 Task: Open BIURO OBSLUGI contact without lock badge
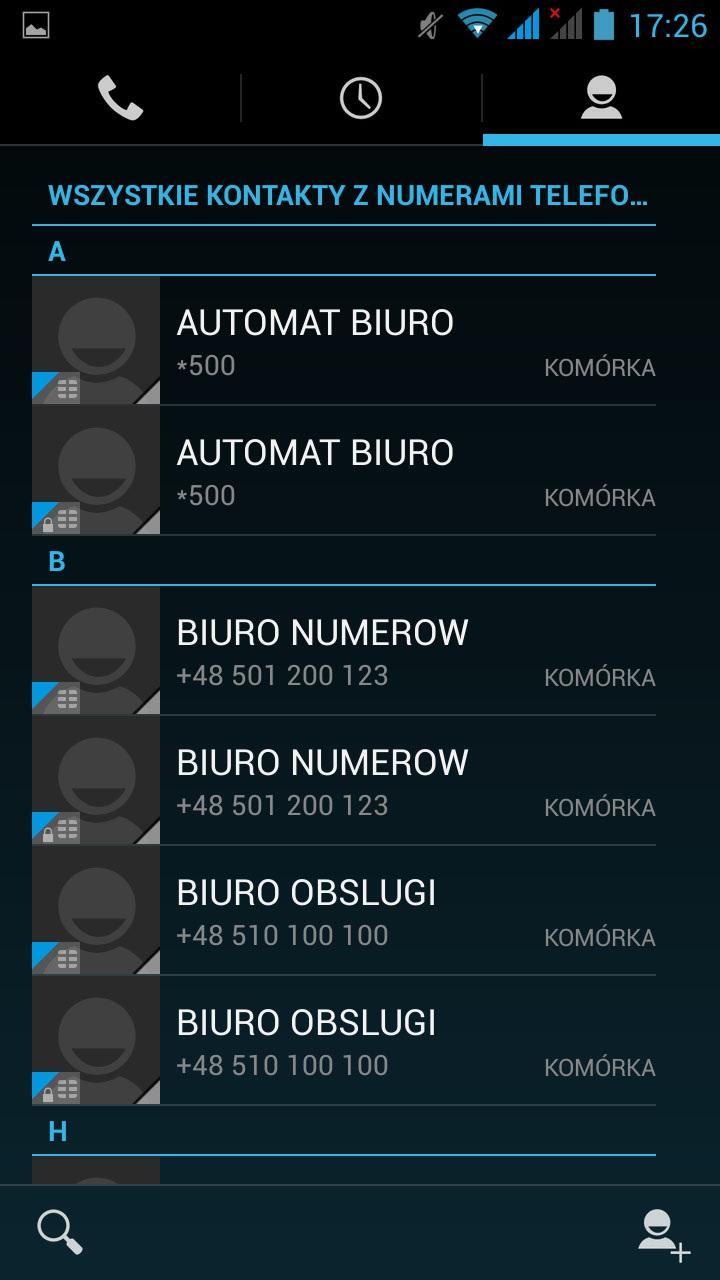[x=400, y=911]
